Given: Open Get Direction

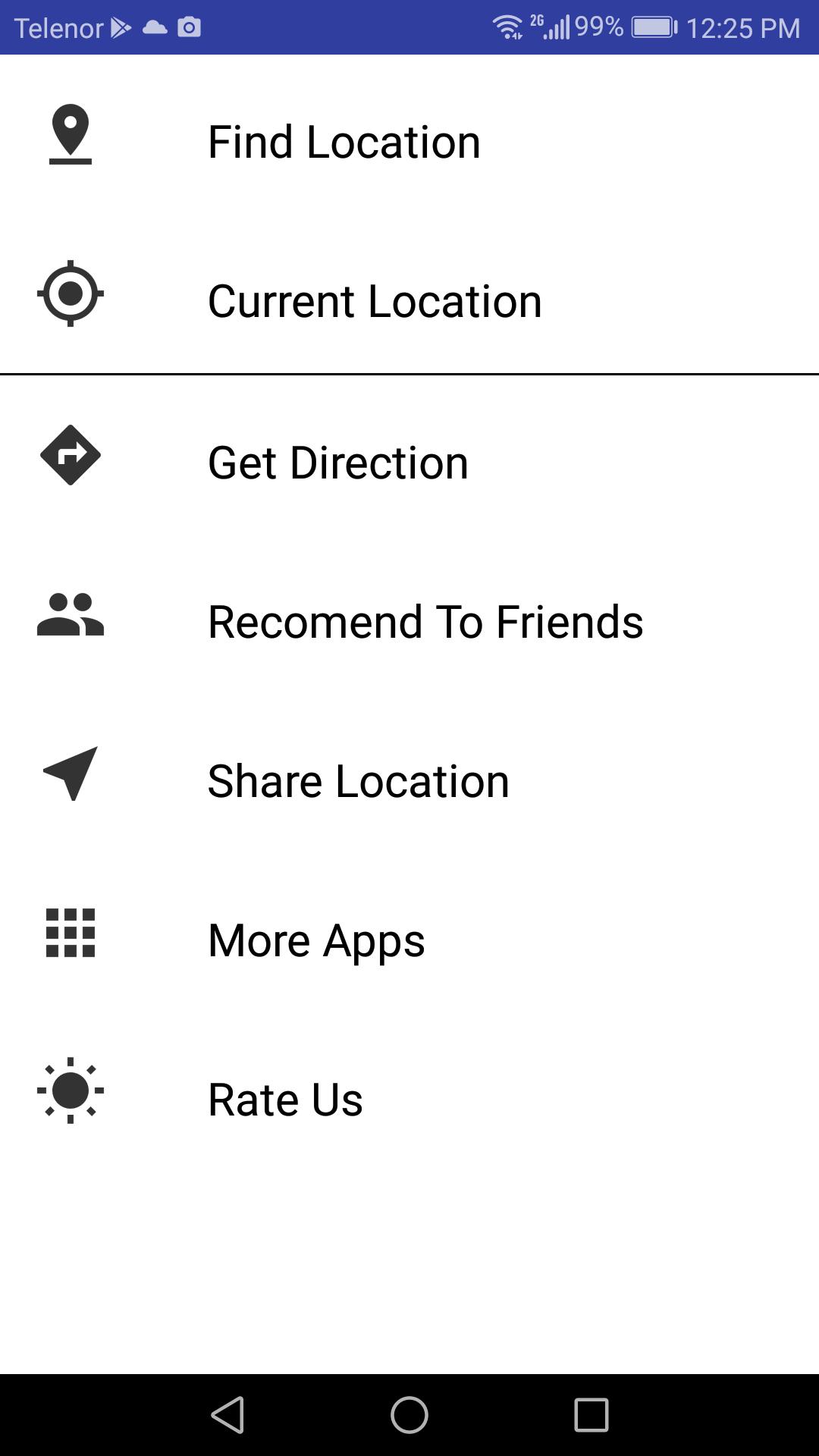Looking at the screenshot, I should point(409,463).
